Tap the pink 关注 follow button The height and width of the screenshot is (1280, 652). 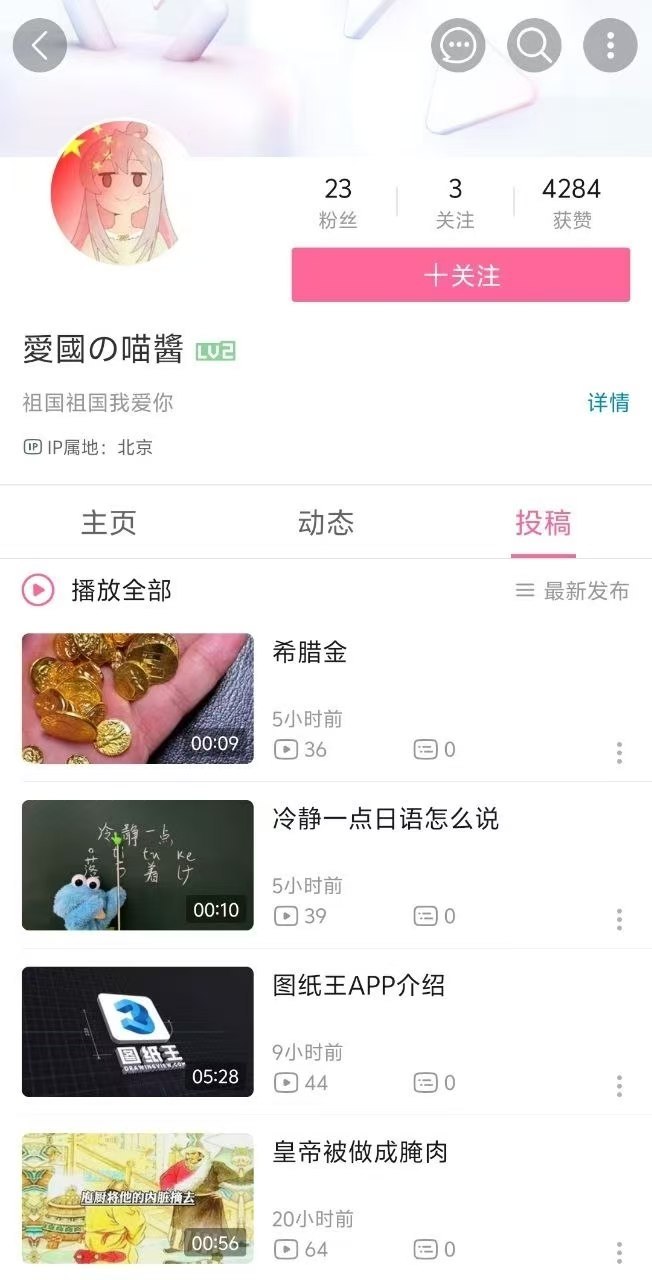point(461,275)
